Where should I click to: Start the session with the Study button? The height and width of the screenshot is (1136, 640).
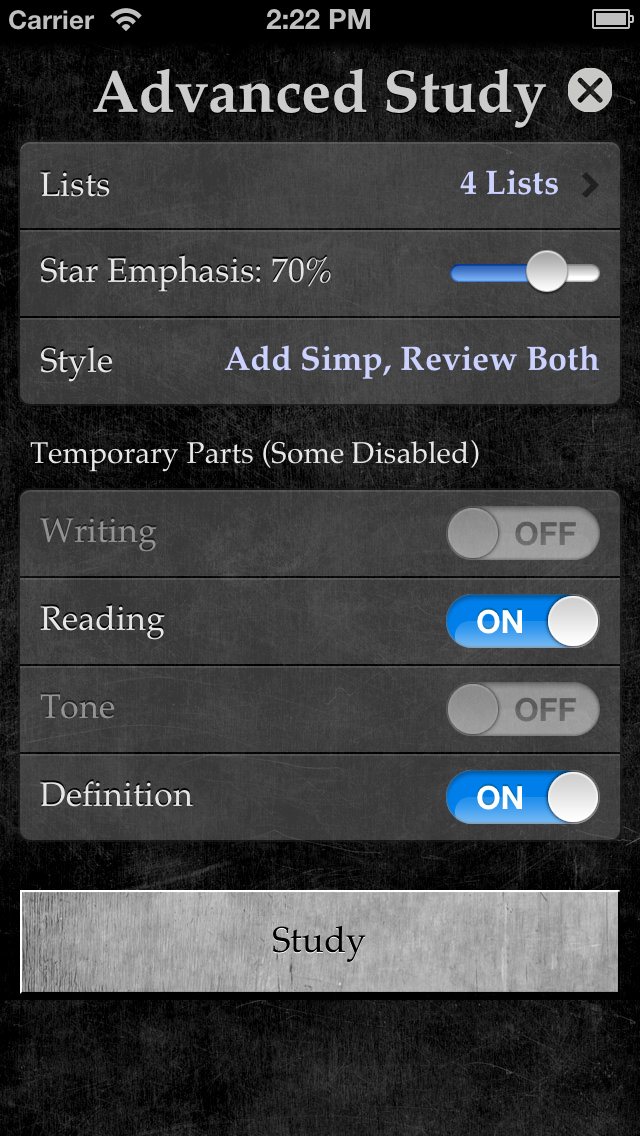(320, 941)
